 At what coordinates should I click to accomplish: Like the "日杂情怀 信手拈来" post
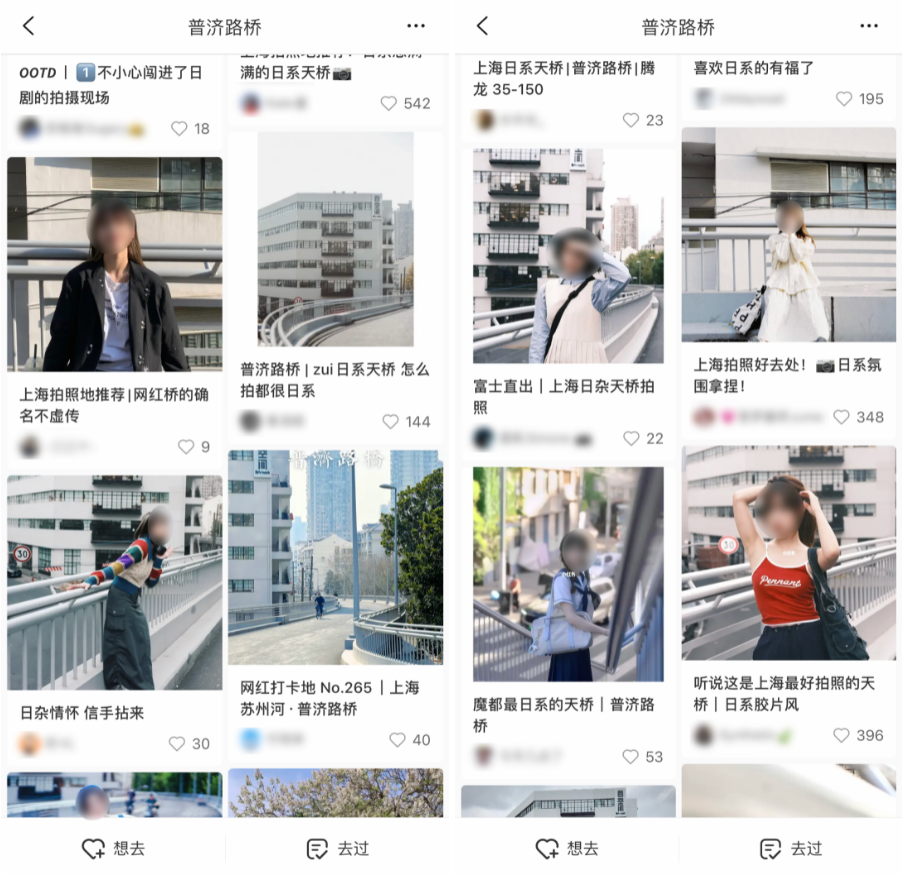(x=177, y=744)
